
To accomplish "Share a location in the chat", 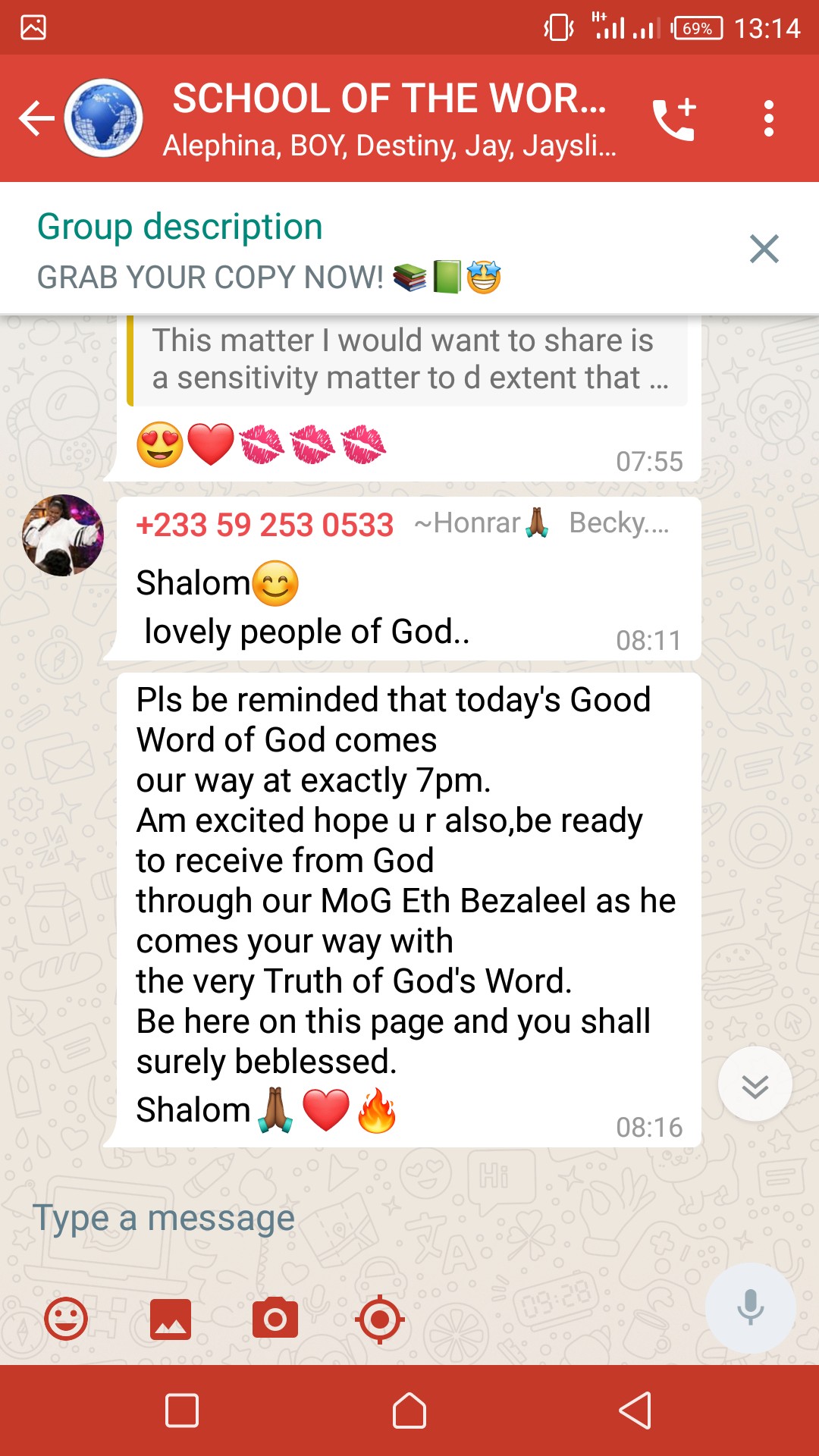I will 379,1319.
